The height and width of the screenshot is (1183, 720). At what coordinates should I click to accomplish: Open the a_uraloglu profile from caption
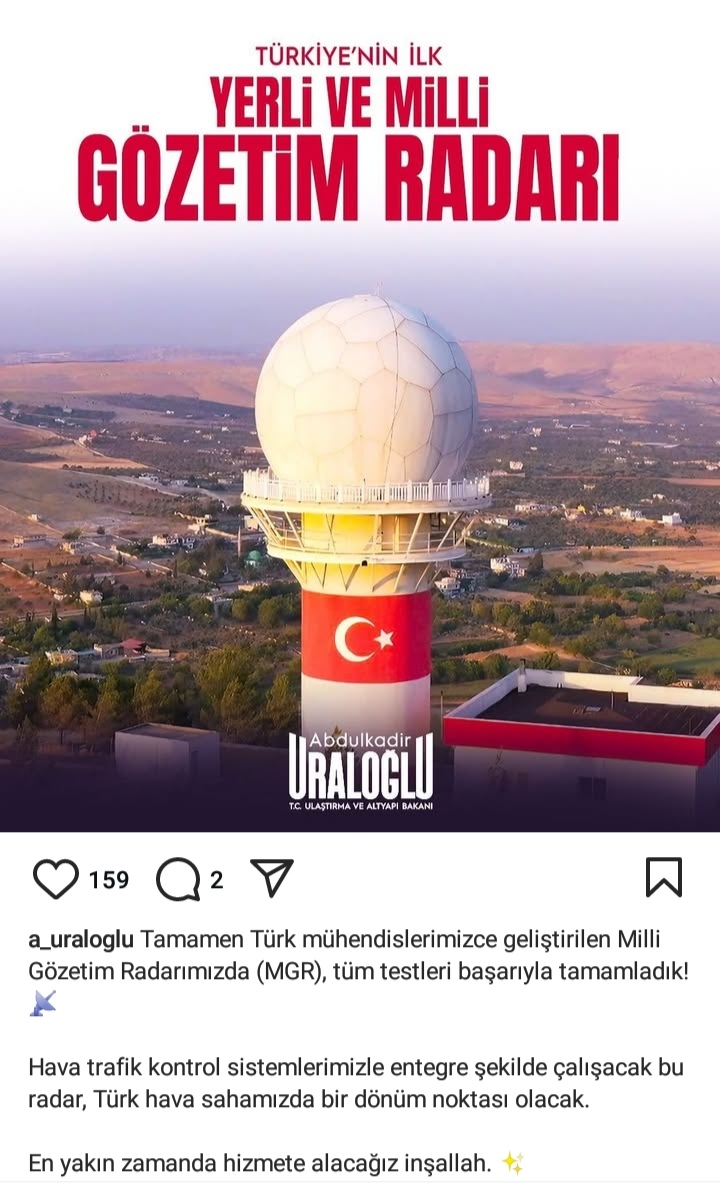81,939
